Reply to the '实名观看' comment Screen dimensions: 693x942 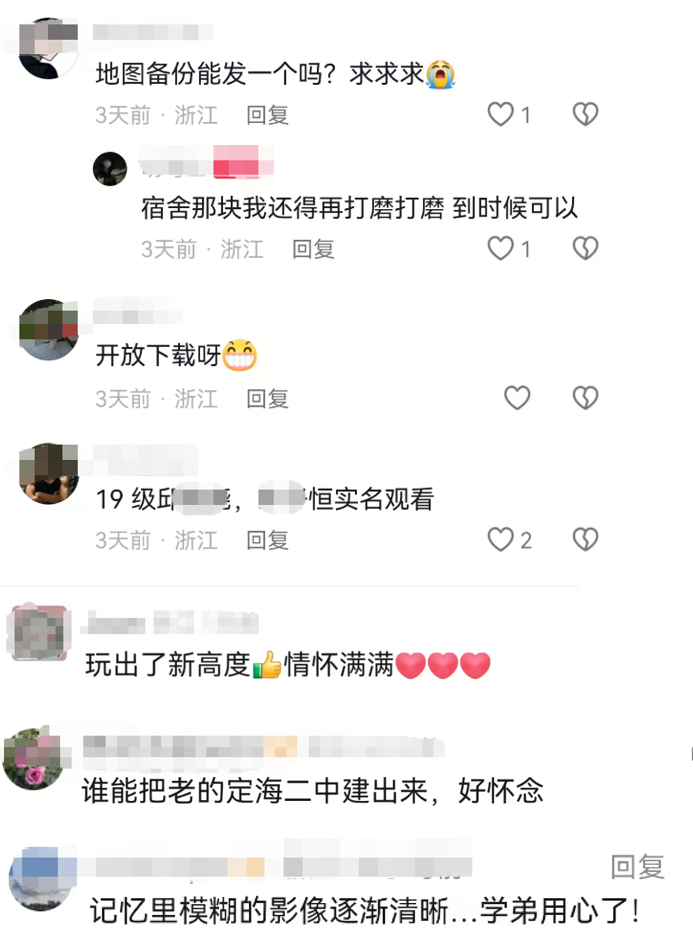tap(267, 541)
